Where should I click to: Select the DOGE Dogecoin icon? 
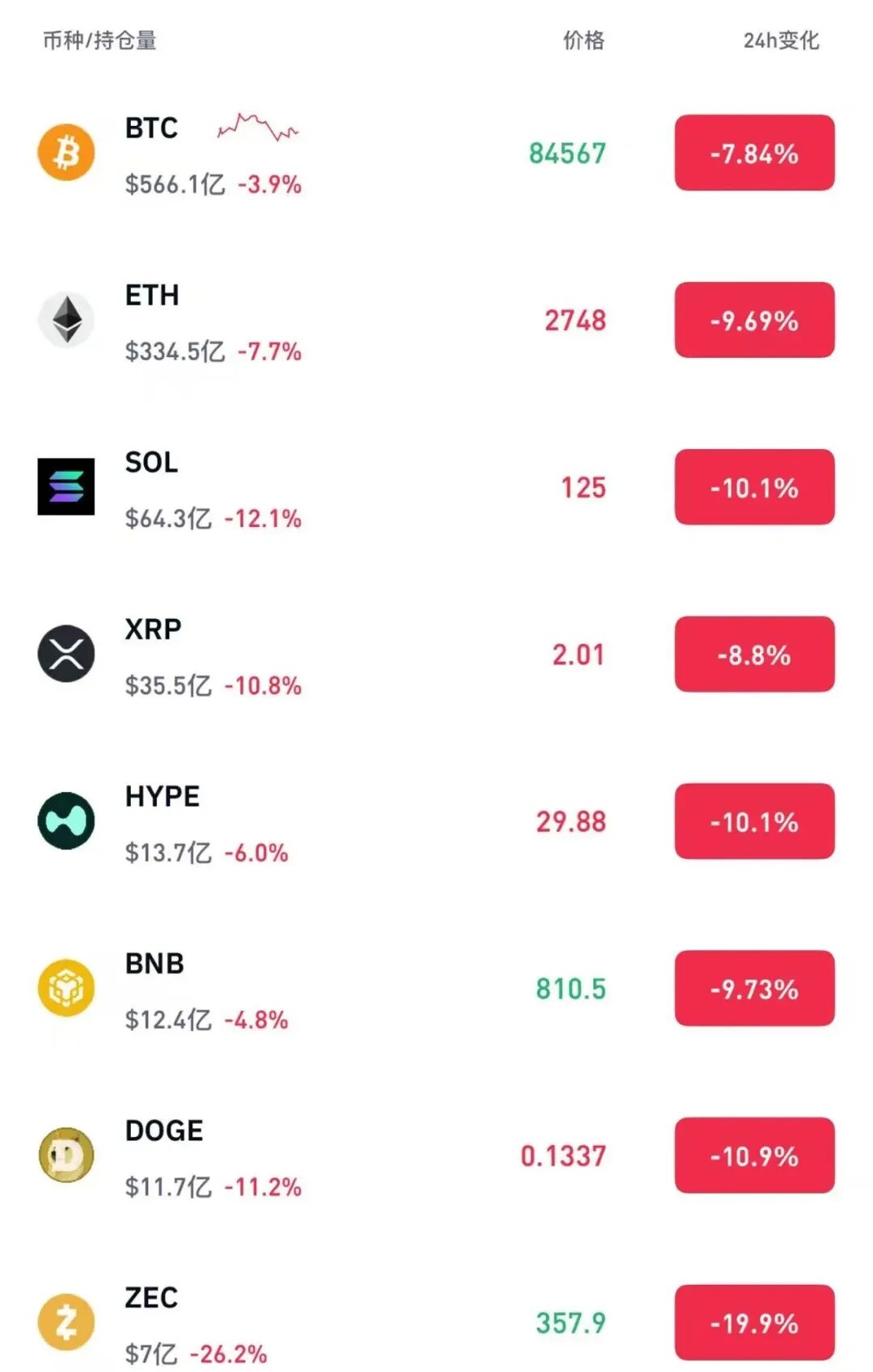(66, 1155)
